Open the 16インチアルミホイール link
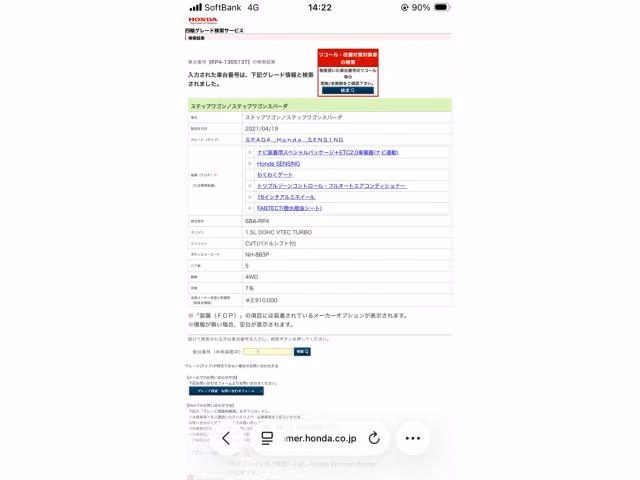 point(286,197)
